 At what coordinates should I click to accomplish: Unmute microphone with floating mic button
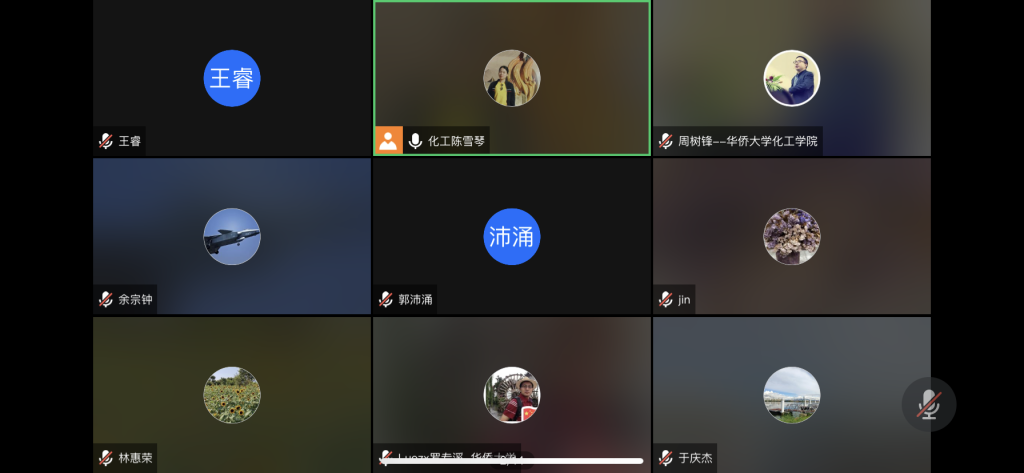pyautogui.click(x=929, y=405)
